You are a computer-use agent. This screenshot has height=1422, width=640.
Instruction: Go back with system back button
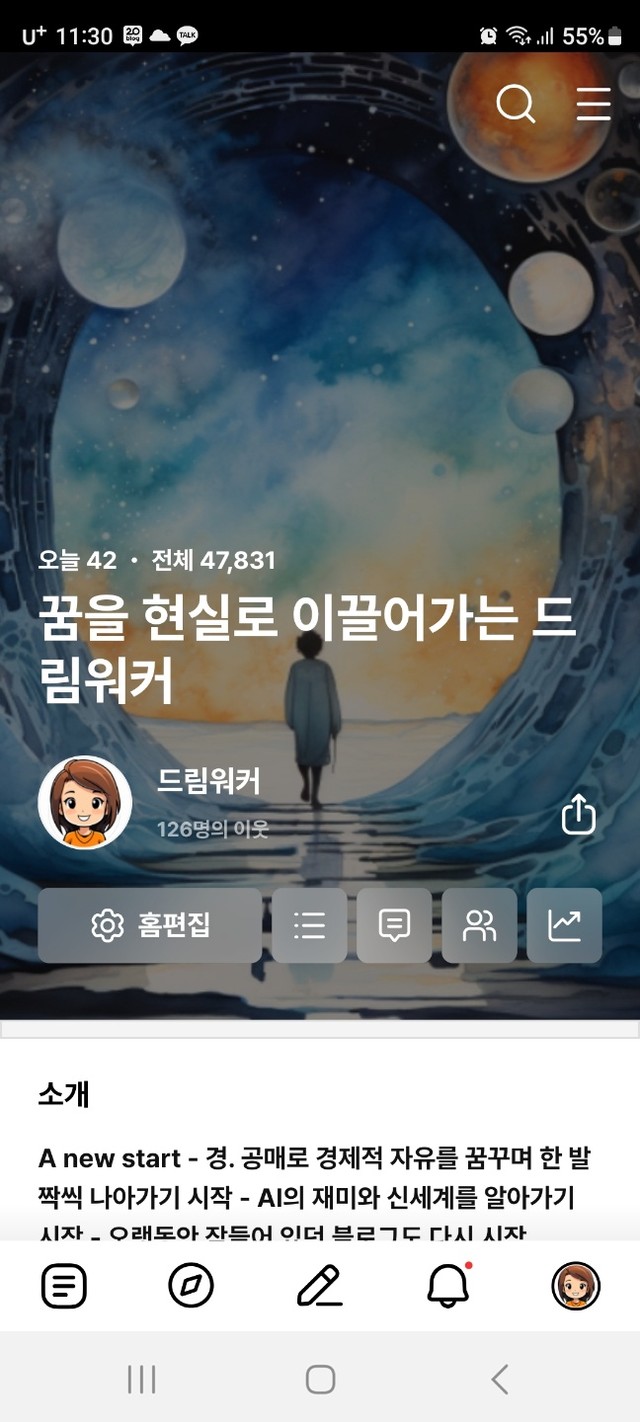pyautogui.click(x=499, y=1380)
